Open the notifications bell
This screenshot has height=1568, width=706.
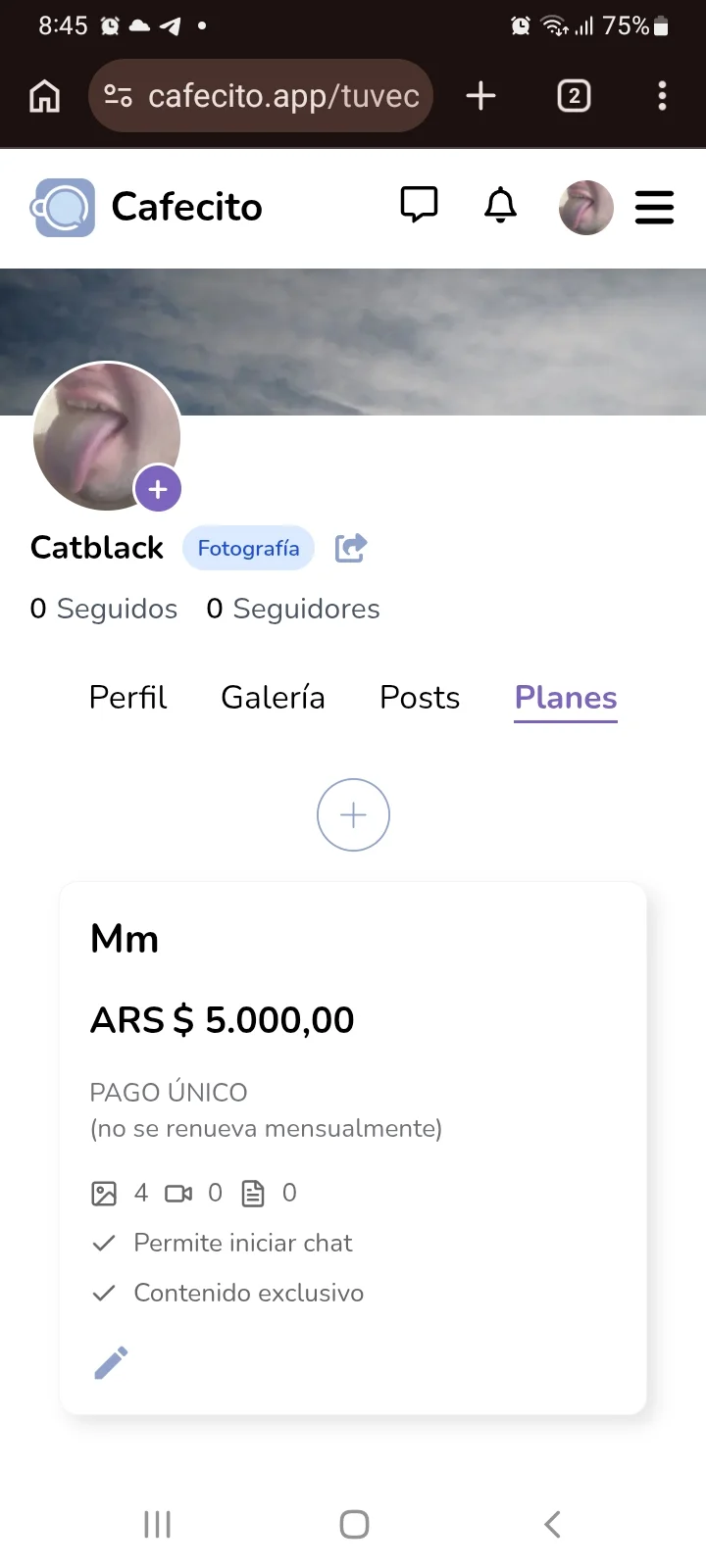click(500, 205)
